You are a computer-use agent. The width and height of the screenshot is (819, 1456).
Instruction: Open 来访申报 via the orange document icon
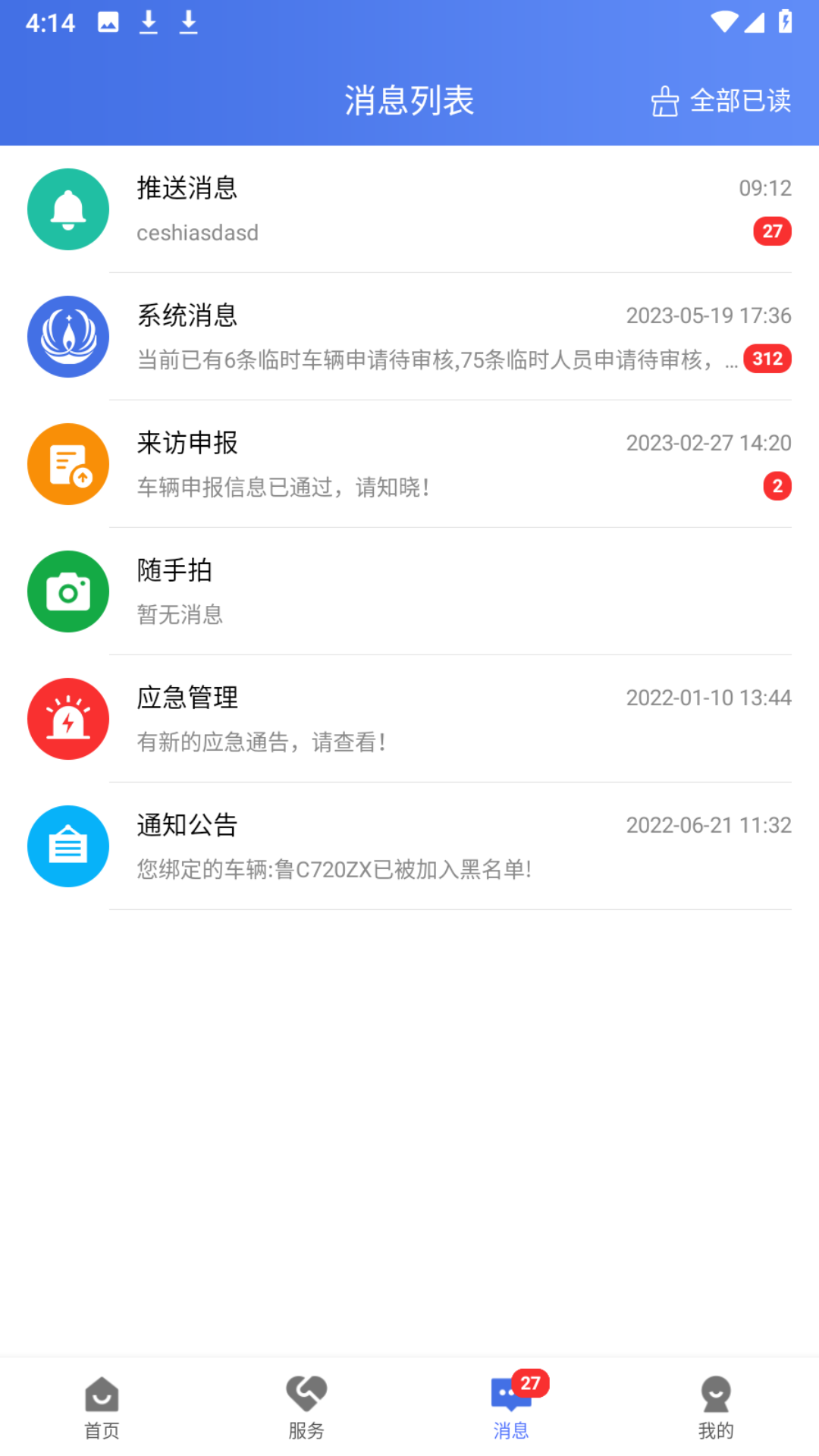pyautogui.click(x=67, y=463)
